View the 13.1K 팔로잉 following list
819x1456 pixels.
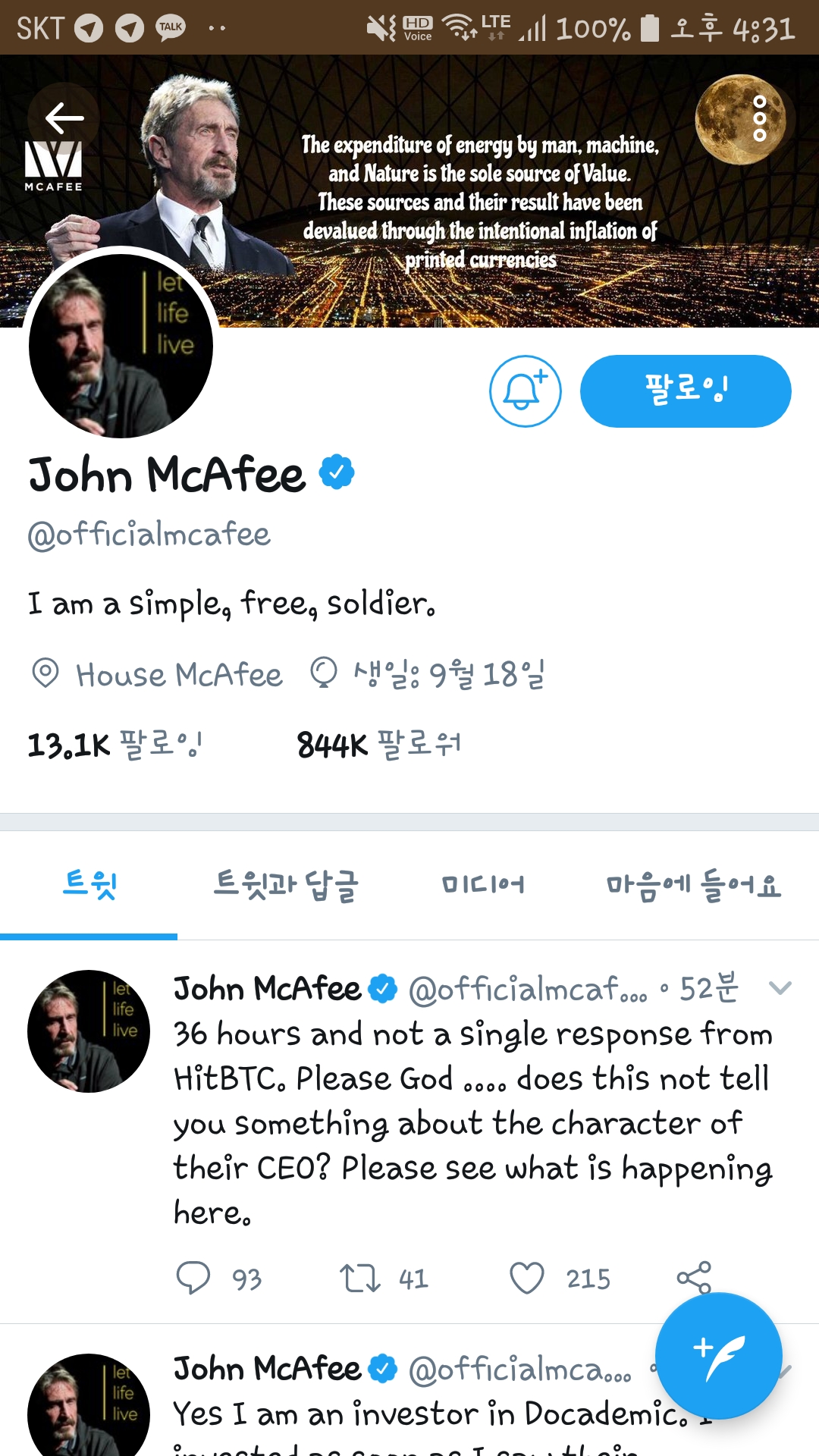coord(115,745)
